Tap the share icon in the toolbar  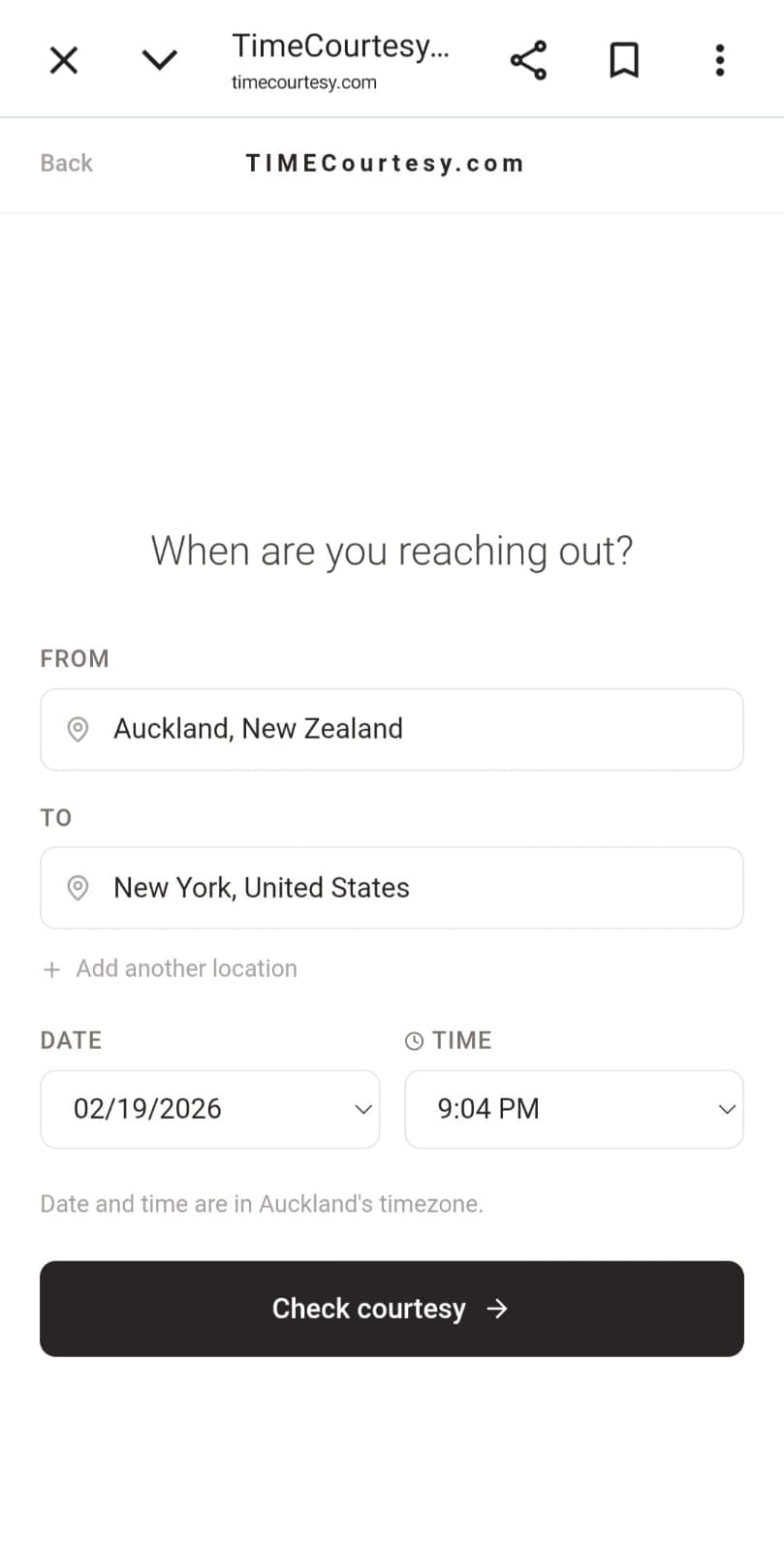click(528, 59)
